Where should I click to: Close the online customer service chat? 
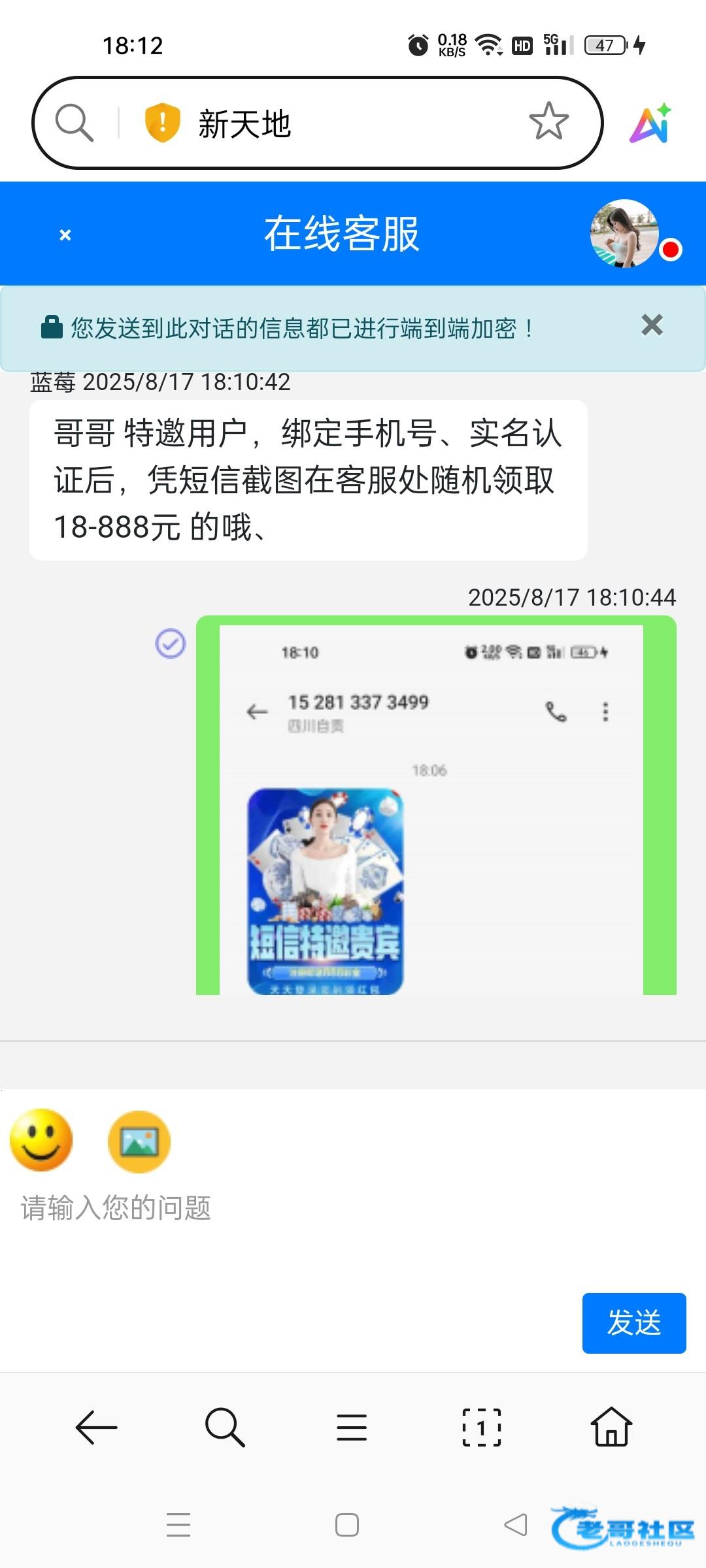[65, 235]
